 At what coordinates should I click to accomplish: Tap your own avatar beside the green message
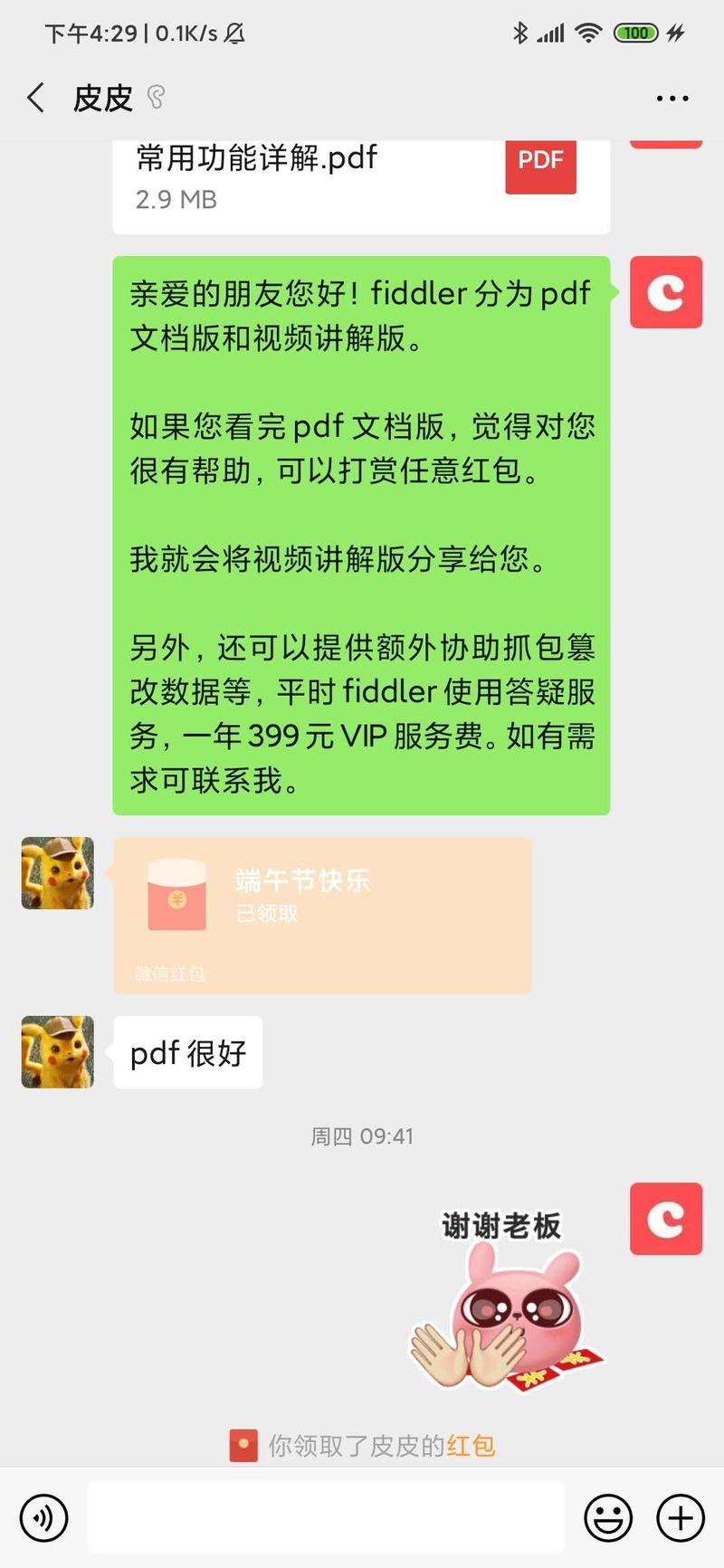666,292
